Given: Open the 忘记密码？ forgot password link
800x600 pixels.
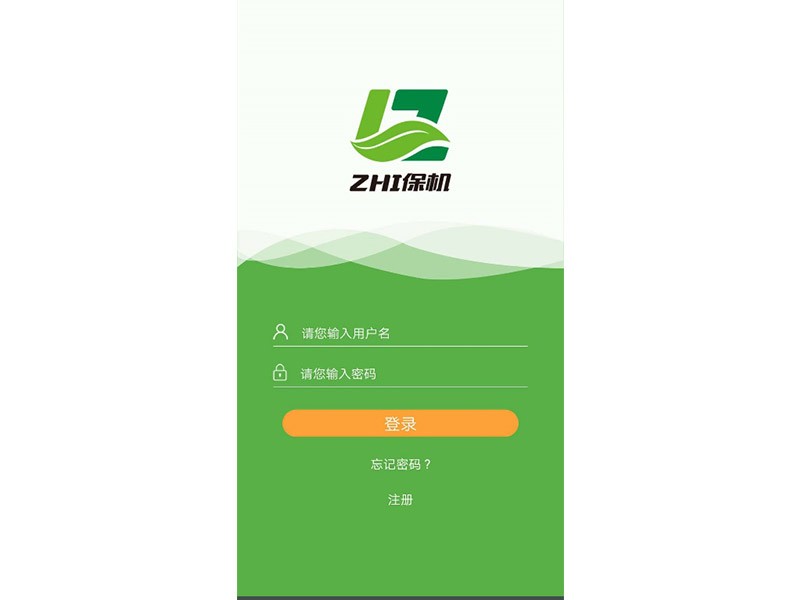Looking at the screenshot, I should 400,464.
